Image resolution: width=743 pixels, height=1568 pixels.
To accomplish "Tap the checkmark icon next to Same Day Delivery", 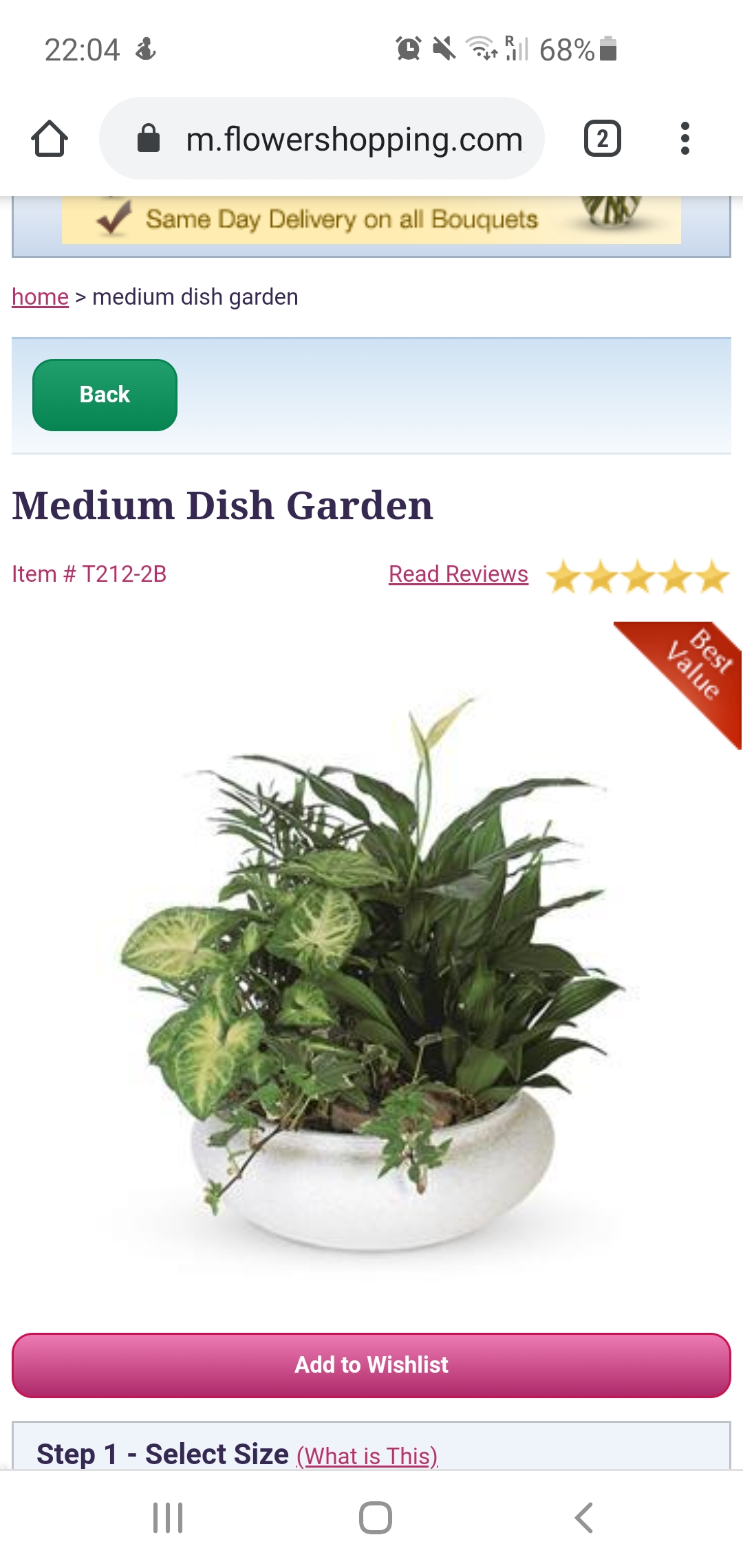I will click(x=112, y=219).
